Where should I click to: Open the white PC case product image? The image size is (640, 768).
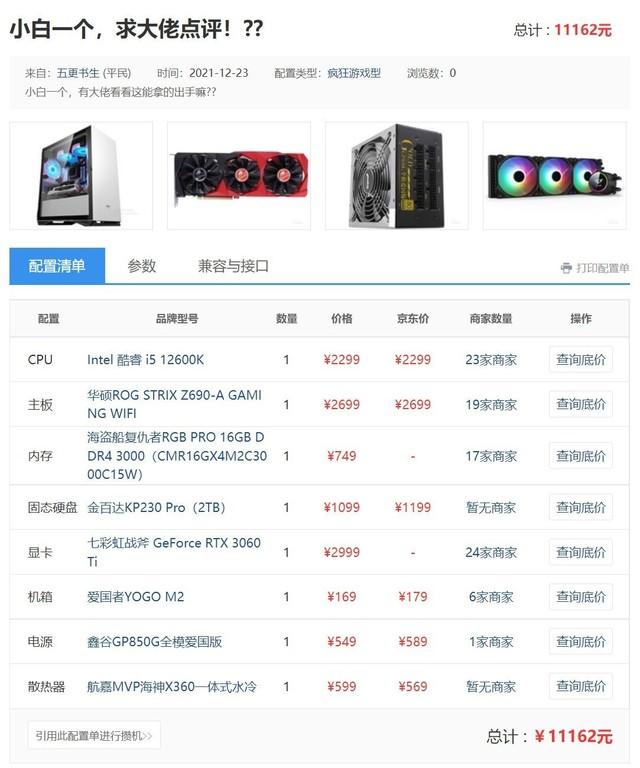tap(81, 175)
